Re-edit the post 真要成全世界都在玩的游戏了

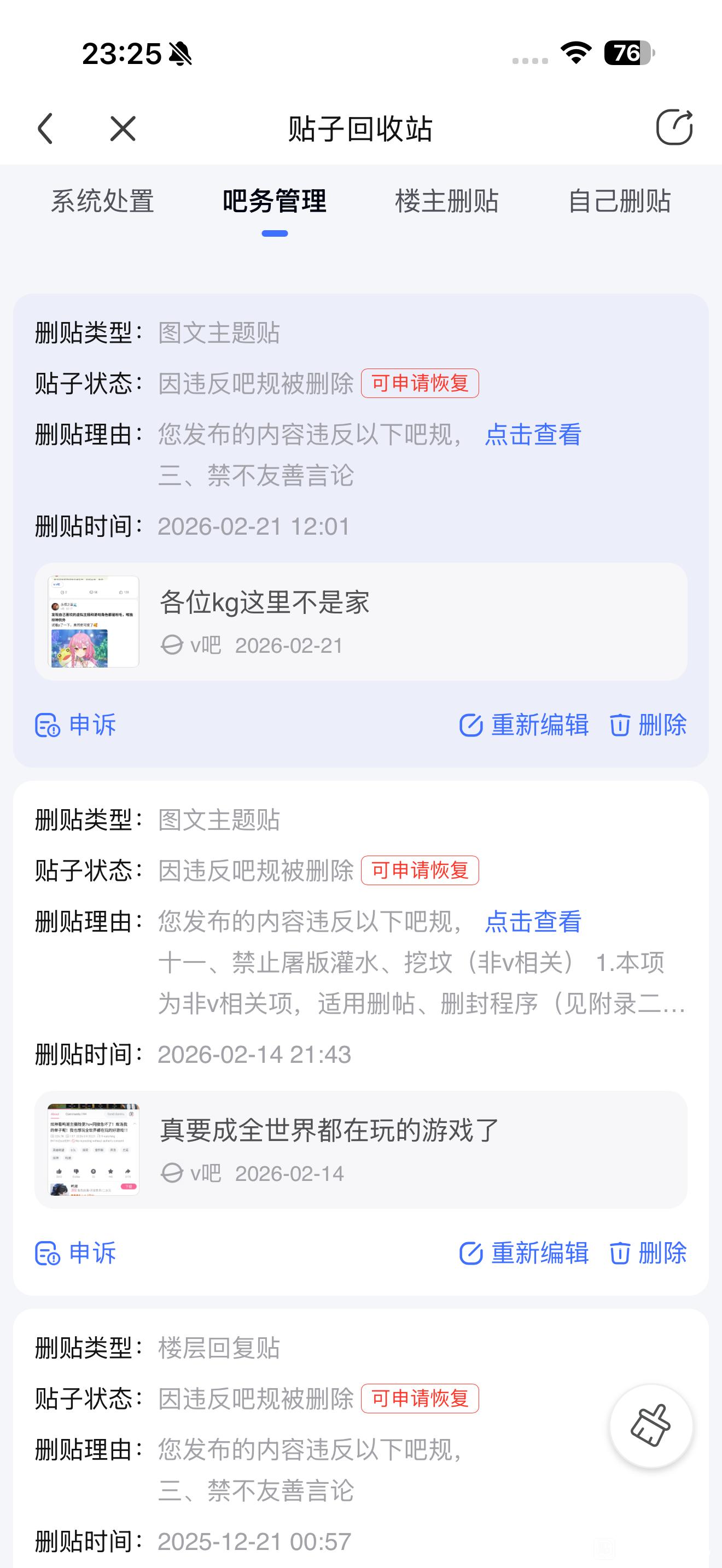click(x=524, y=1253)
